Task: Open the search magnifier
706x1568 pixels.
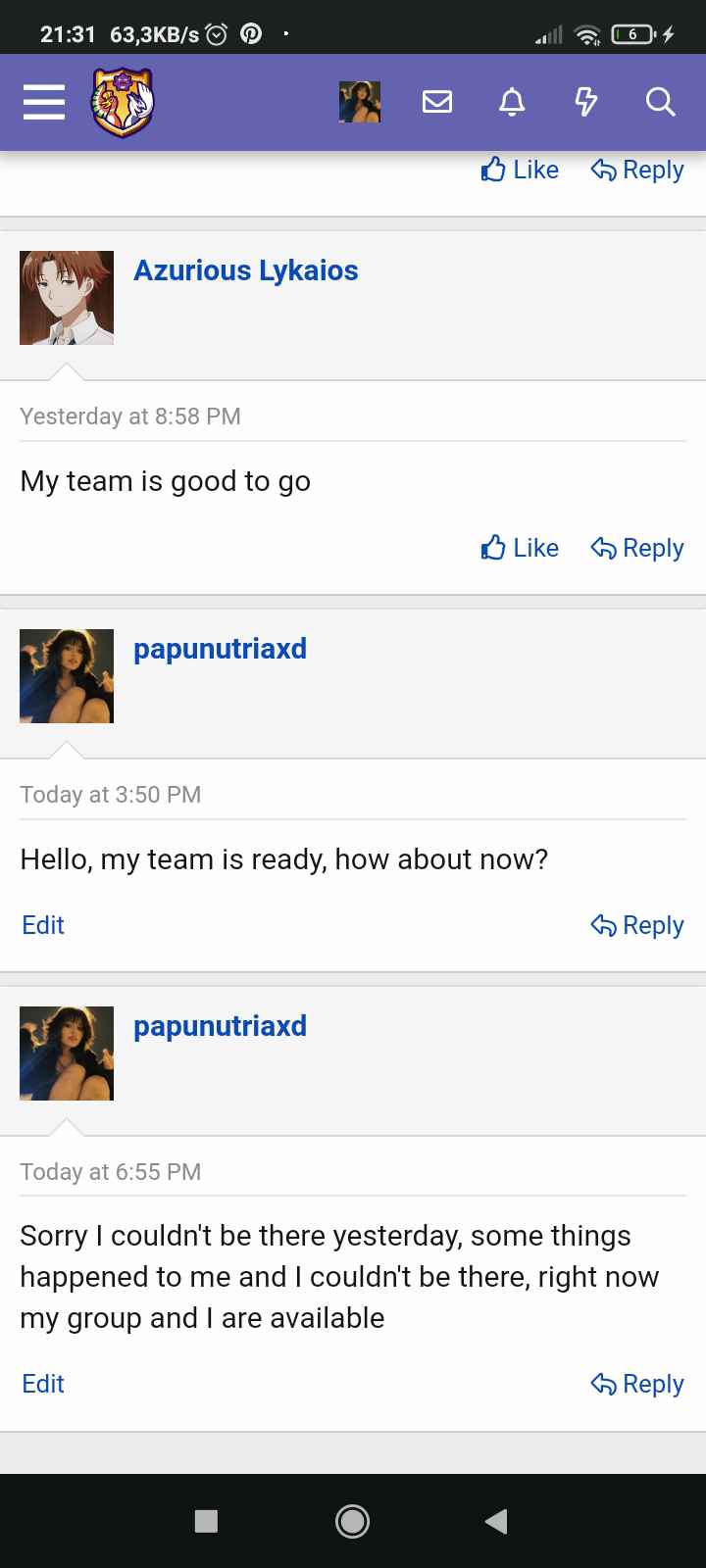Action: 660,102
